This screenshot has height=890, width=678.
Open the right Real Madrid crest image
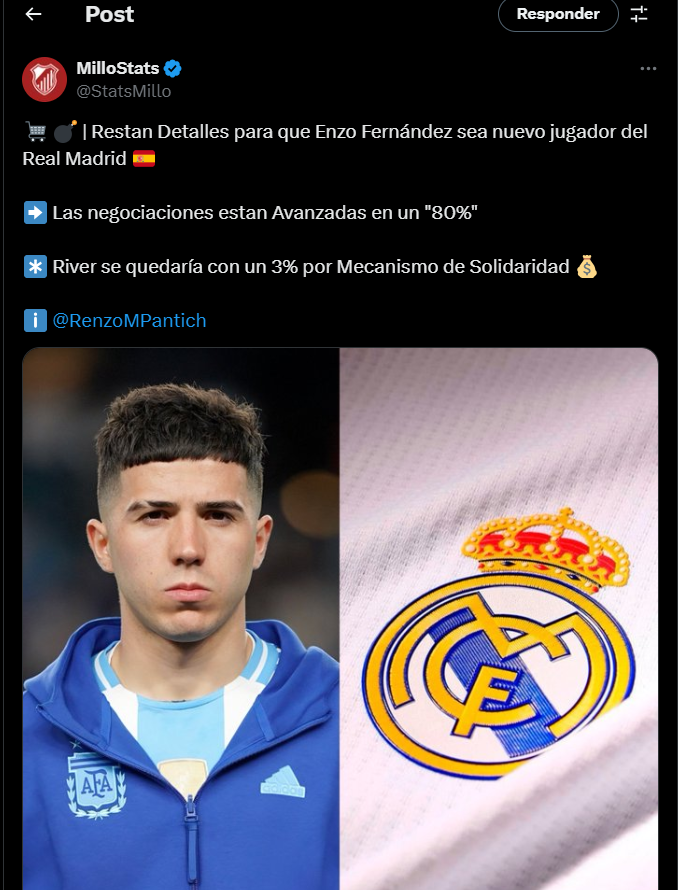point(498,618)
